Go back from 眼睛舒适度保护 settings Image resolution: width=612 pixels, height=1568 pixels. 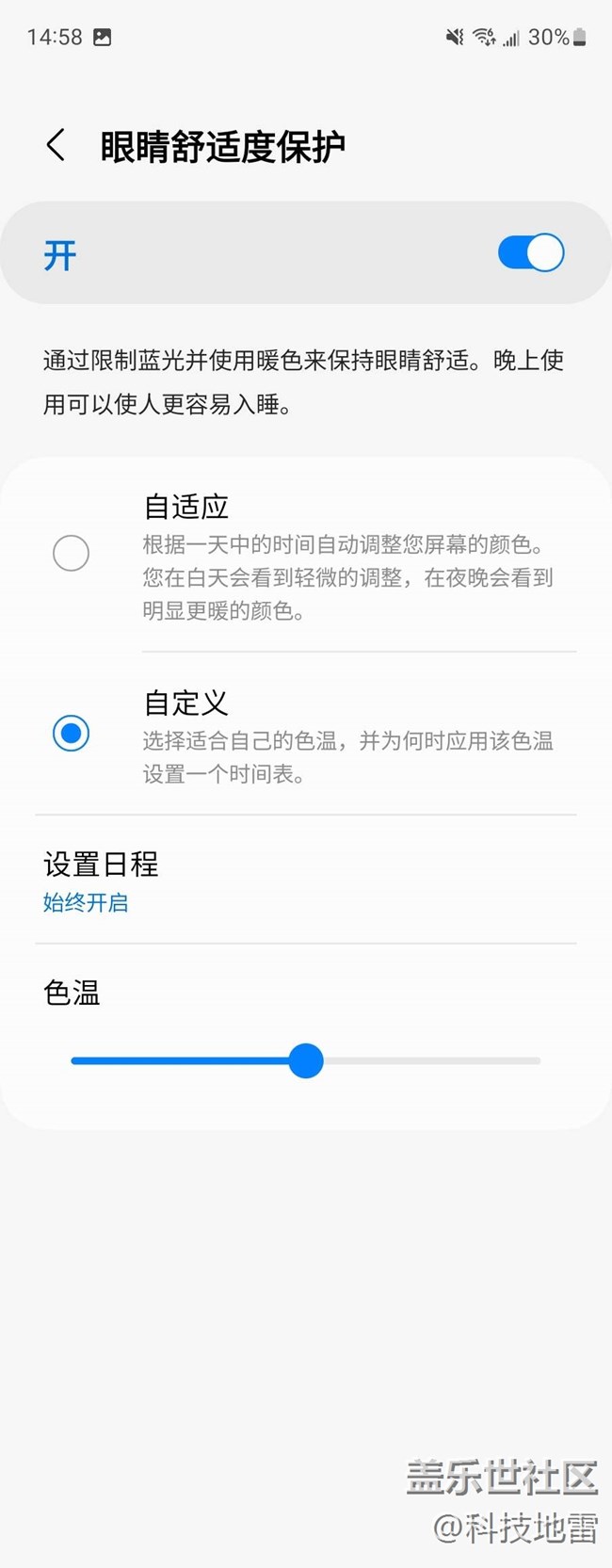[x=56, y=146]
